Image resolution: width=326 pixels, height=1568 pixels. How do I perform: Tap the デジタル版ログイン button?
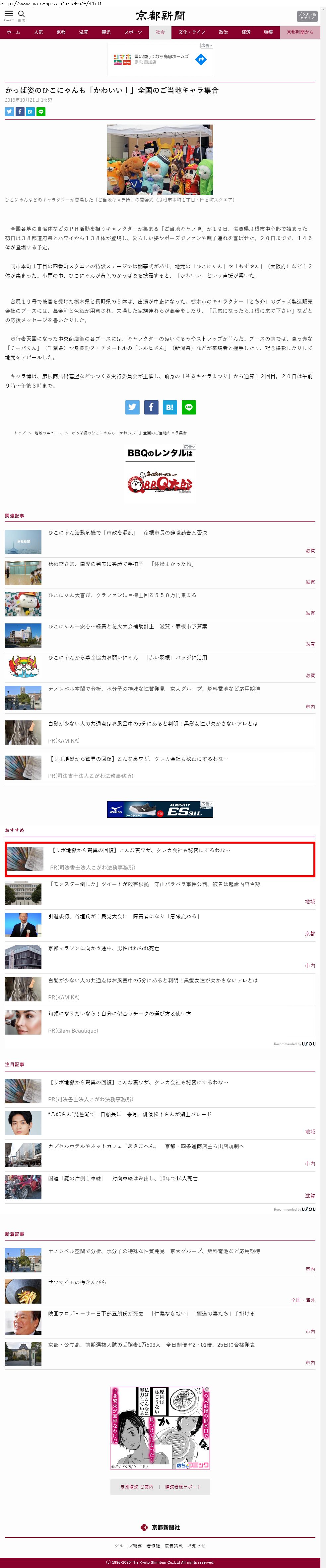pyautogui.click(x=307, y=16)
